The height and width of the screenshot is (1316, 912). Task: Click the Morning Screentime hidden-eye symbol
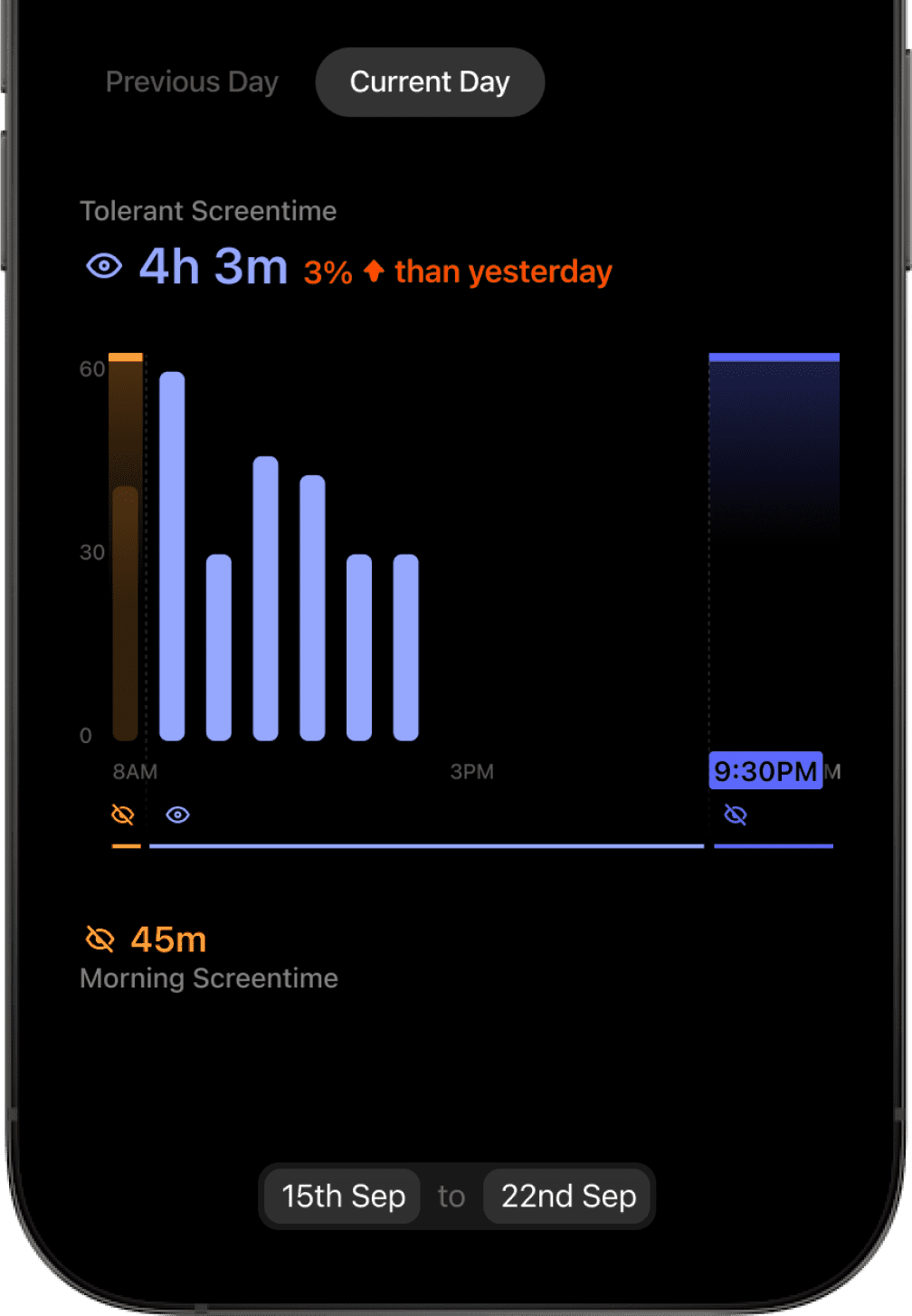tap(101, 939)
